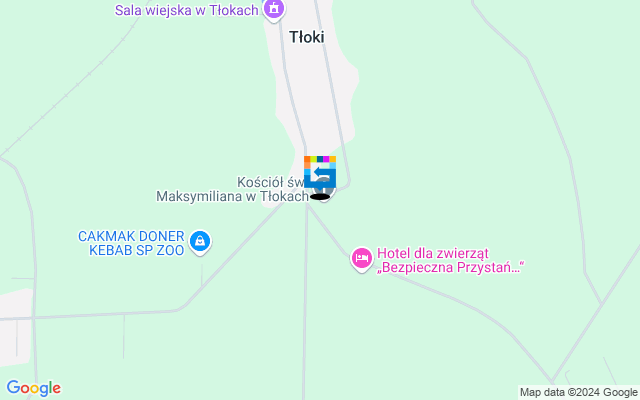Viewport: 640px width, 400px height.
Task: Open Sala wiejska w Tłokach place marker
Action: click(273, 9)
